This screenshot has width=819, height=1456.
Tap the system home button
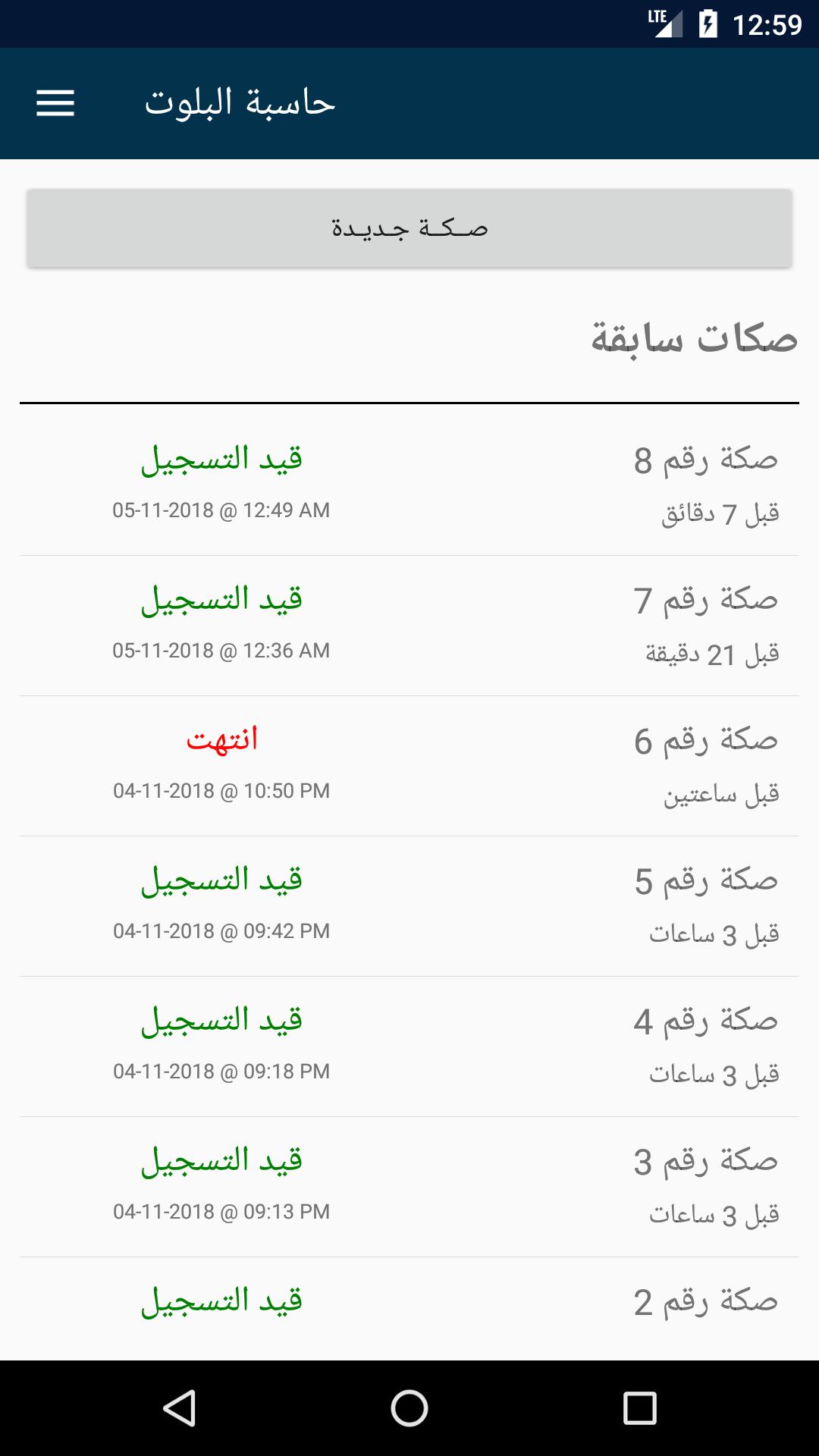409,1408
